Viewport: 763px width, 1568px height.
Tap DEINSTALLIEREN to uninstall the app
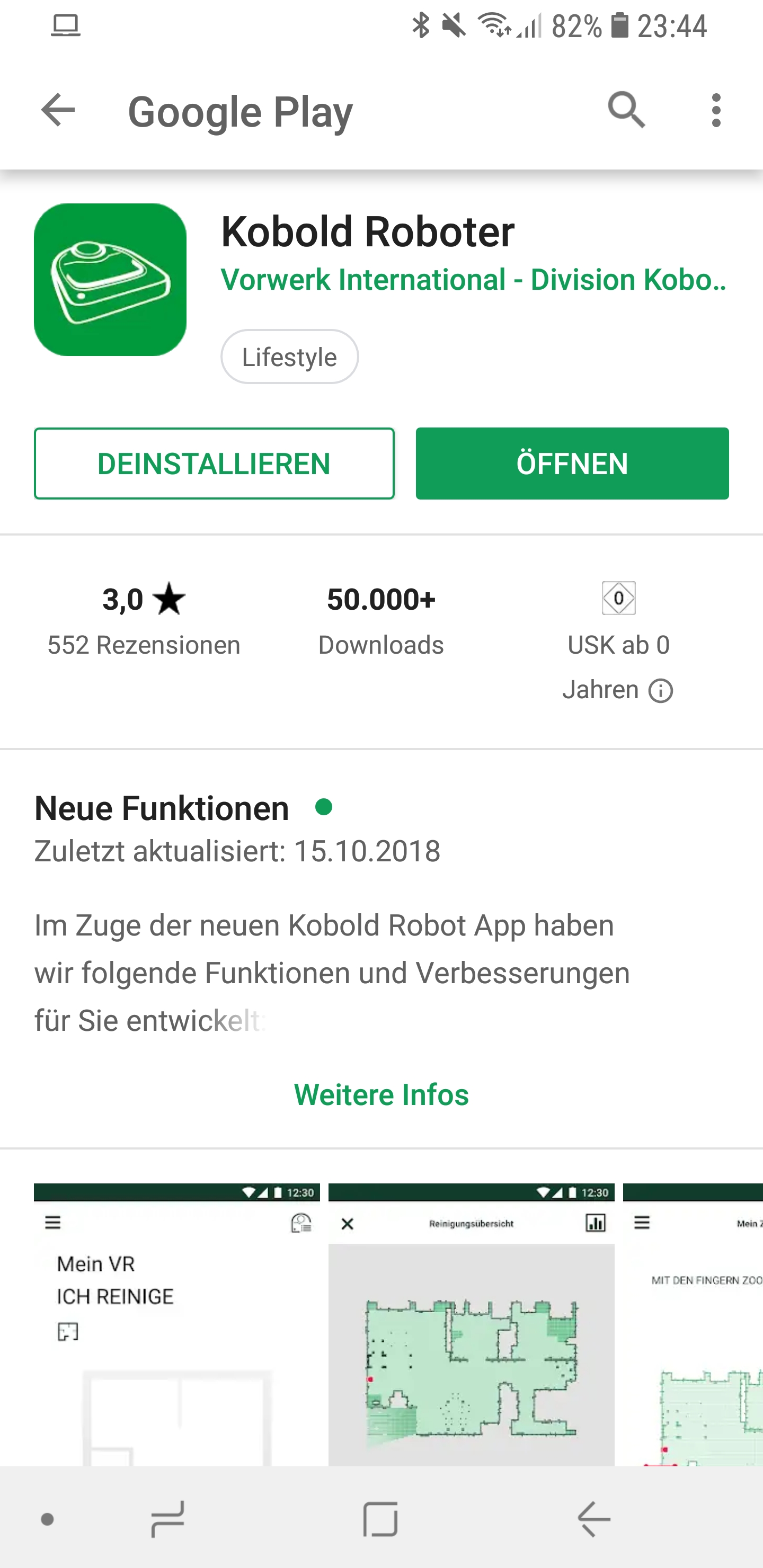point(214,464)
